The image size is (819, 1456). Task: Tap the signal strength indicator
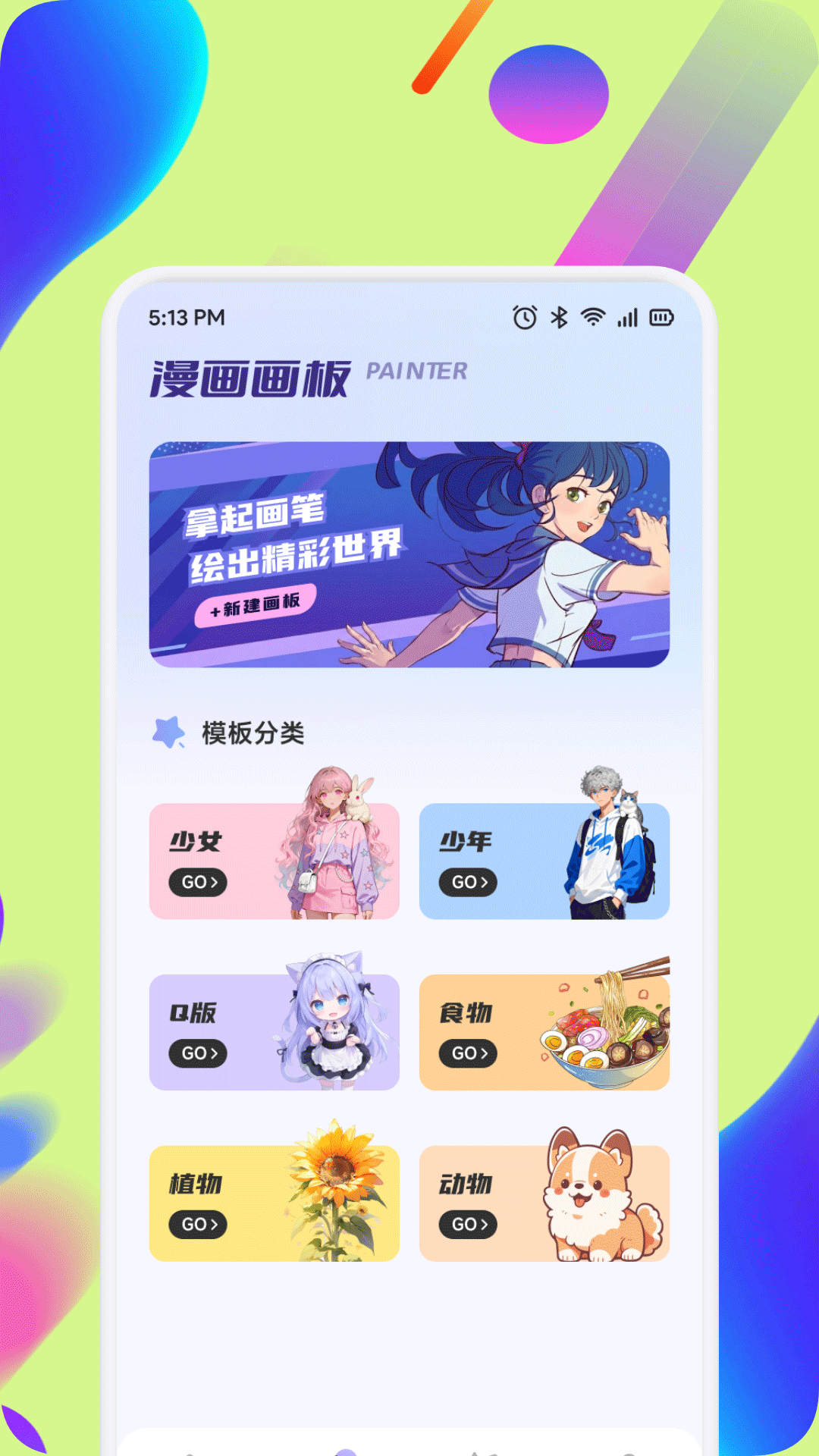(627, 317)
